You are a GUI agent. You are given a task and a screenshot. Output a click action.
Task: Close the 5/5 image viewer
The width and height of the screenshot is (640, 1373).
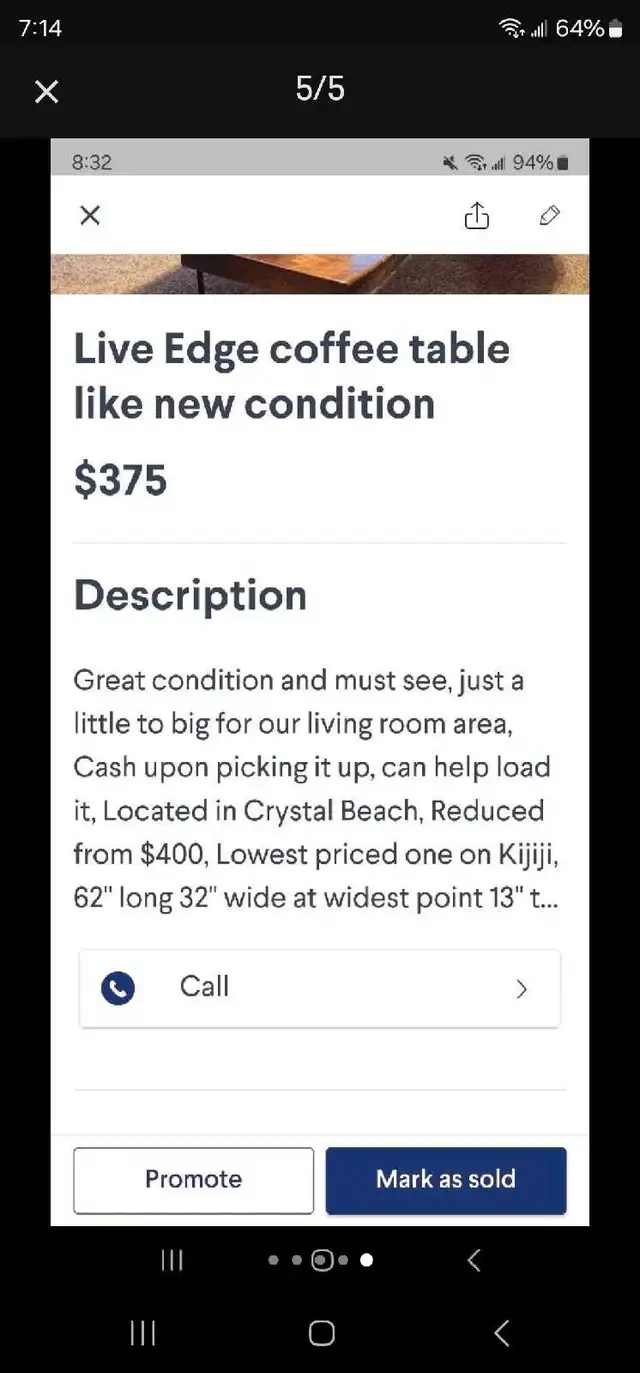tap(47, 92)
